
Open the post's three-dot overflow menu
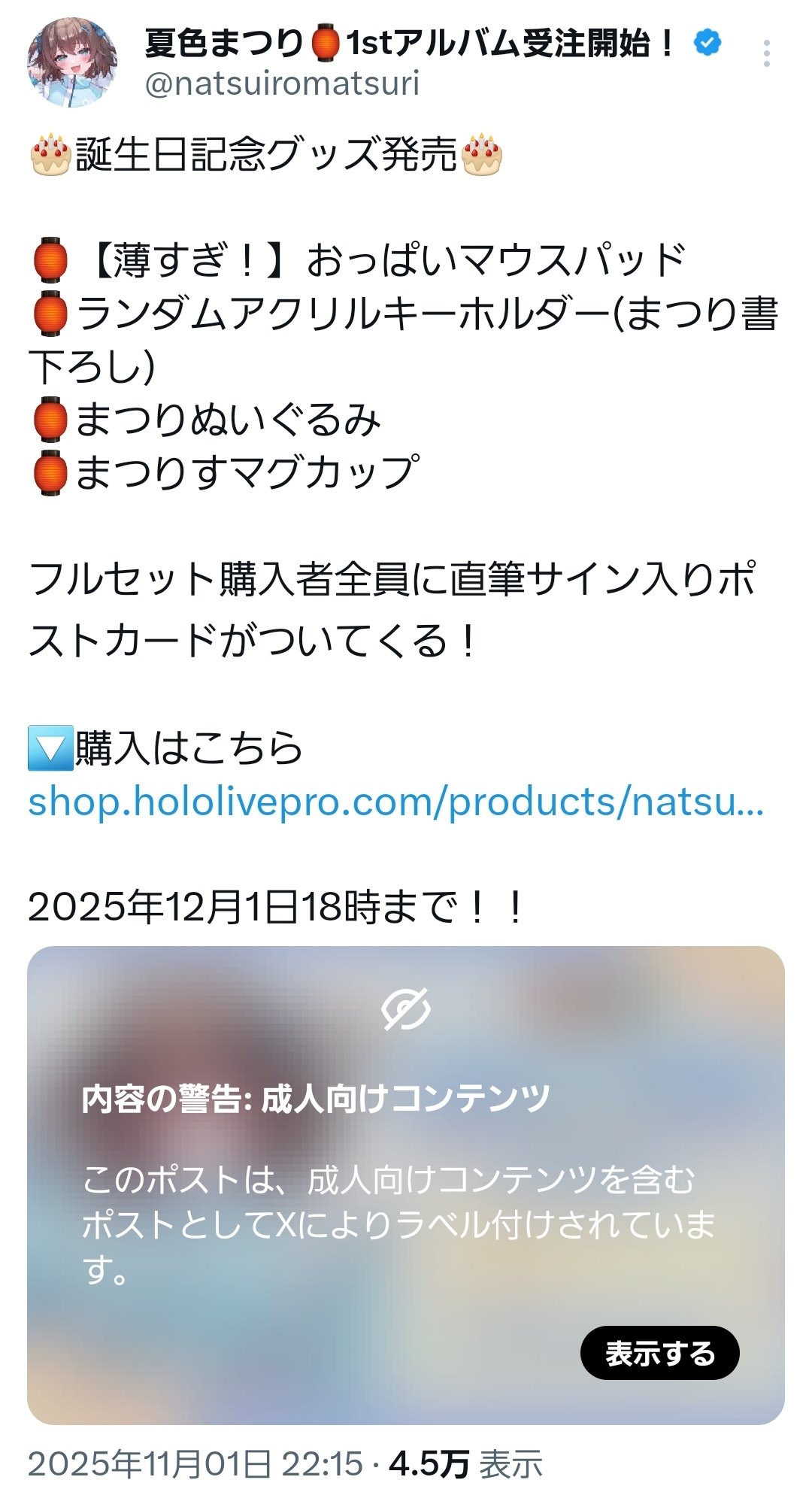click(766, 53)
